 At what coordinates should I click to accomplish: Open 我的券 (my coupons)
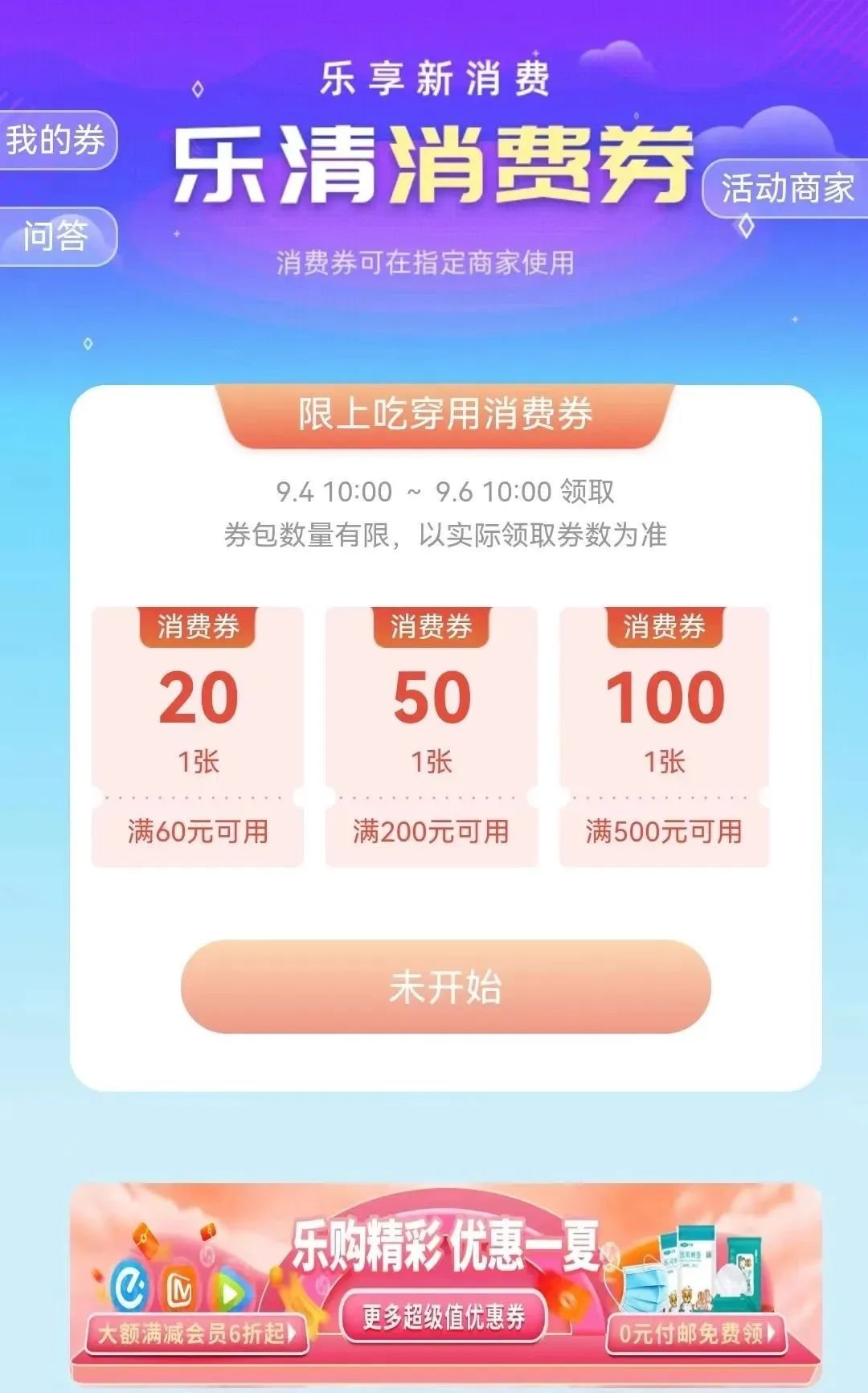click(56, 141)
